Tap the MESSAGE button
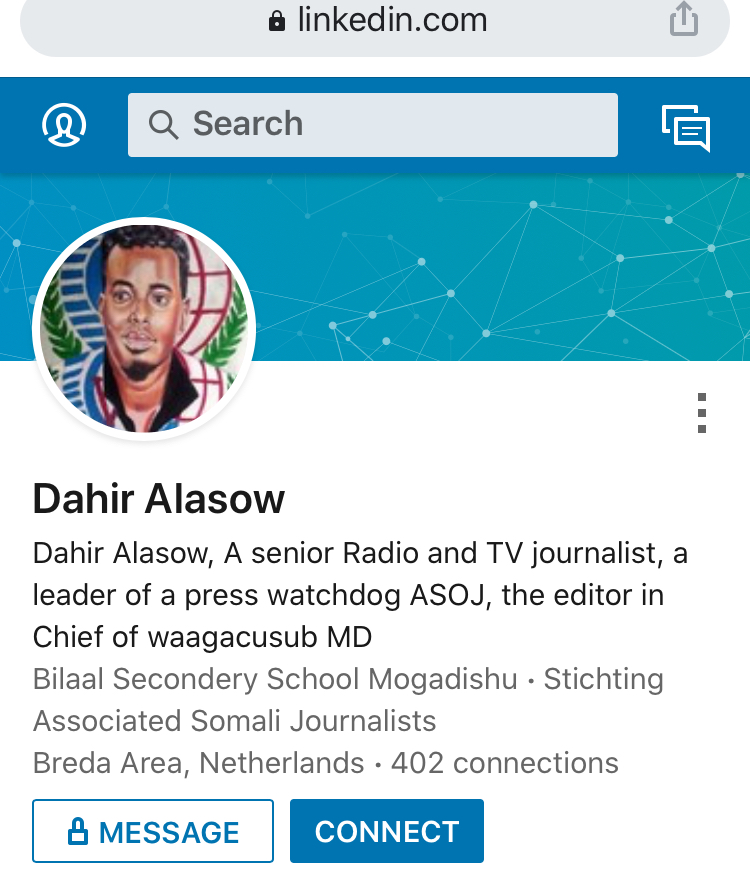Image resolution: width=750 pixels, height=873 pixels. coord(153,831)
